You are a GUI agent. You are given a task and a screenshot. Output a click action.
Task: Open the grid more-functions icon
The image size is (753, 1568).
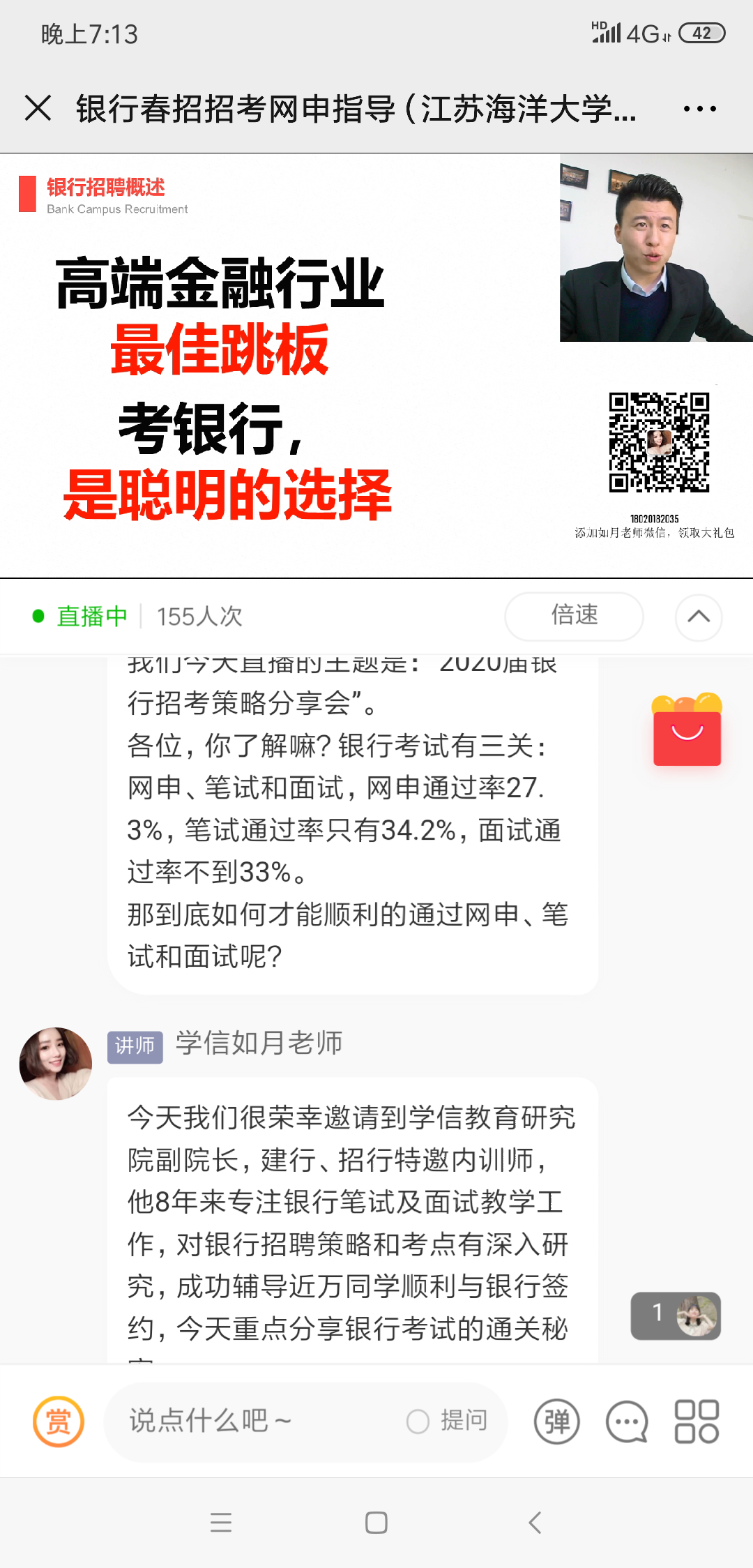[x=696, y=1421]
